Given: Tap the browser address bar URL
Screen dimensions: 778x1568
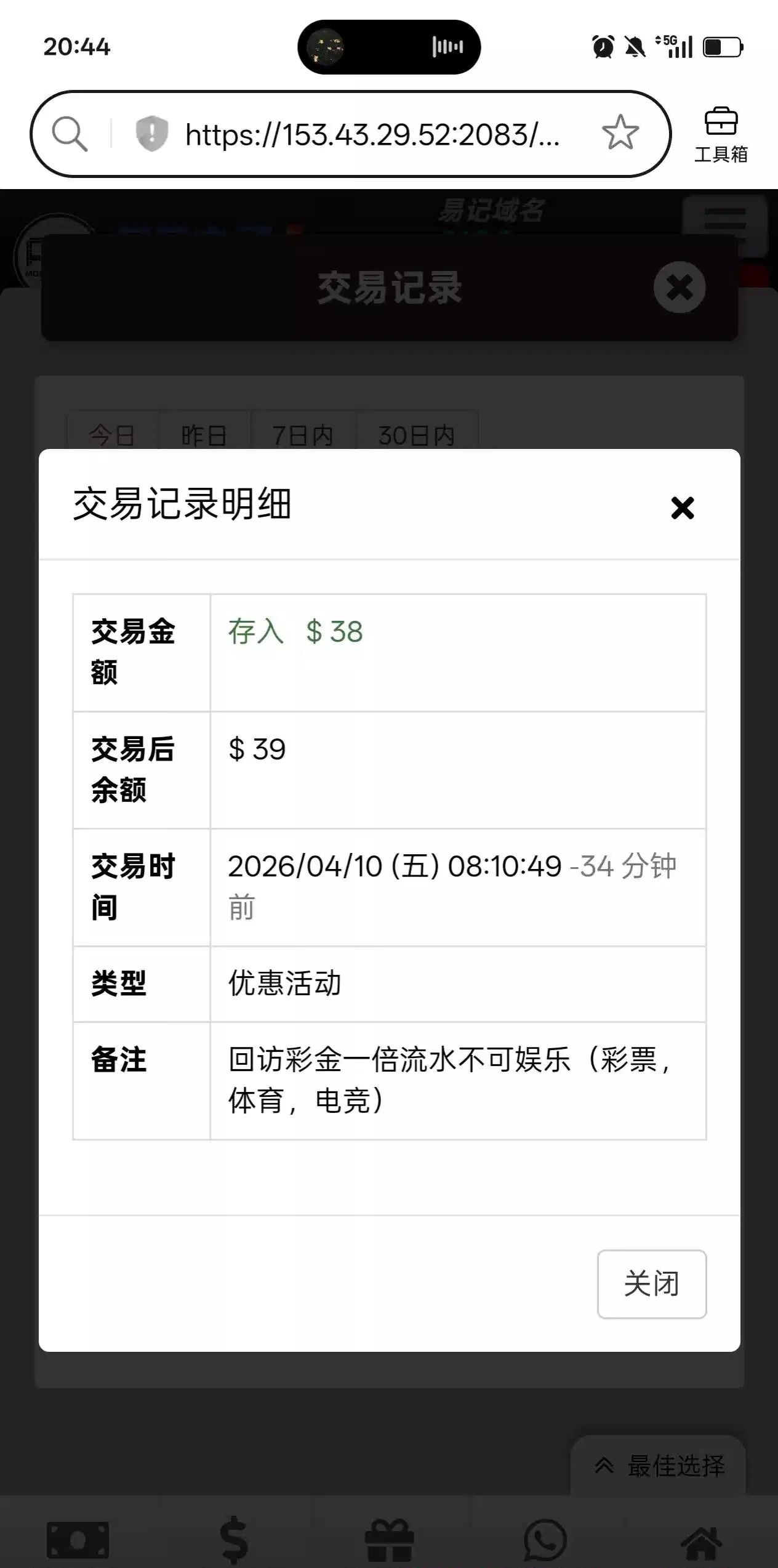Looking at the screenshot, I should click(372, 134).
